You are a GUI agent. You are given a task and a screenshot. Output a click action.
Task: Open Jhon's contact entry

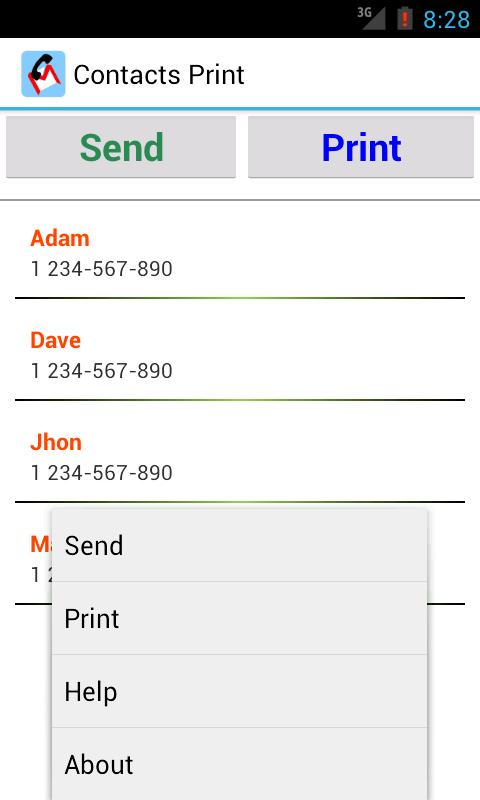[x=240, y=454]
